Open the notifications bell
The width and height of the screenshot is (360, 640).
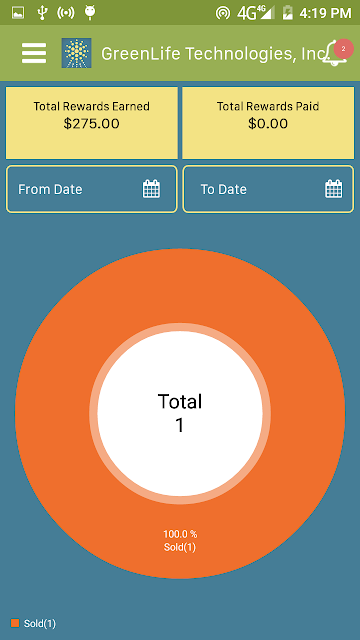334,53
